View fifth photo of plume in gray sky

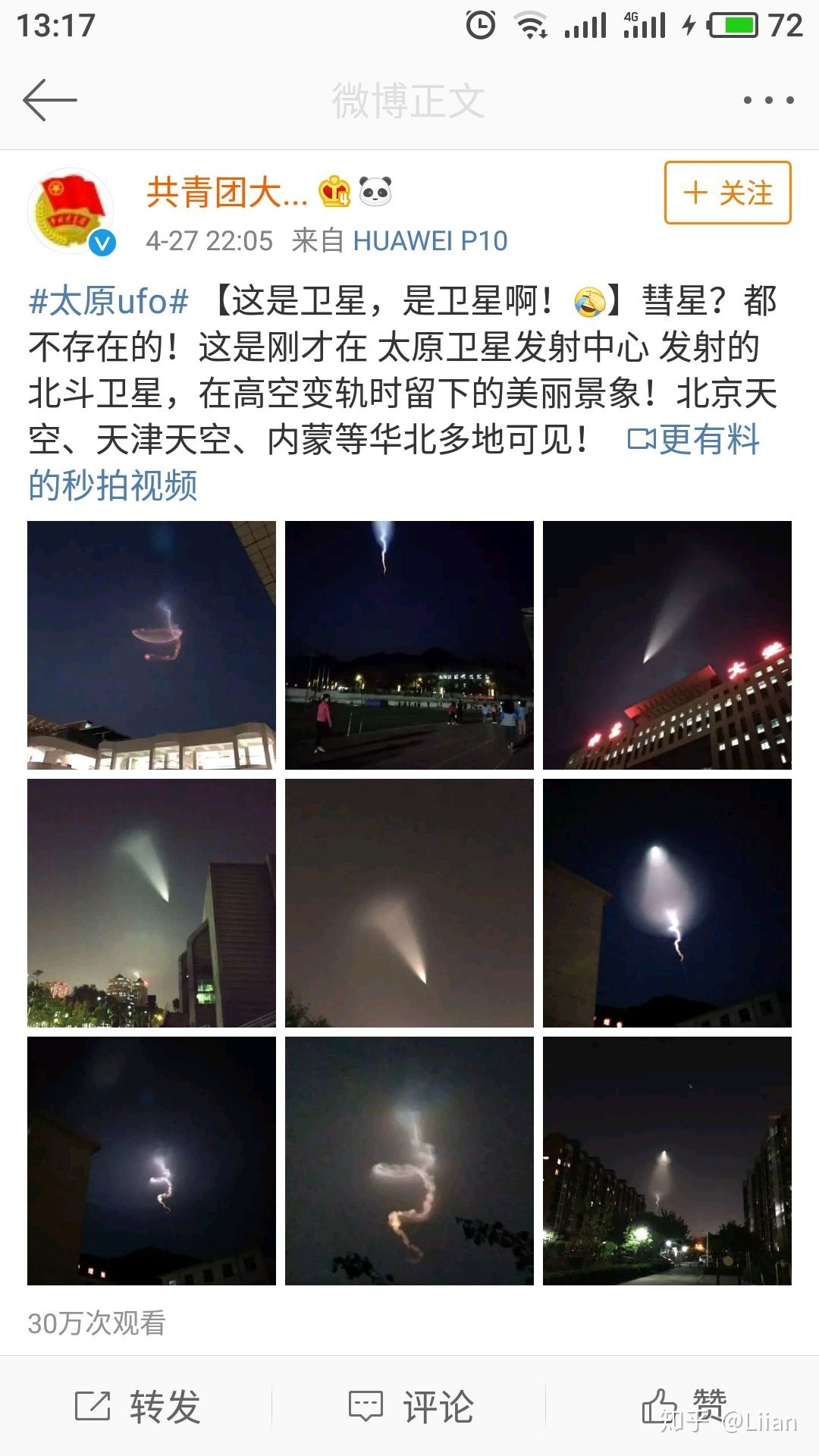(x=409, y=903)
